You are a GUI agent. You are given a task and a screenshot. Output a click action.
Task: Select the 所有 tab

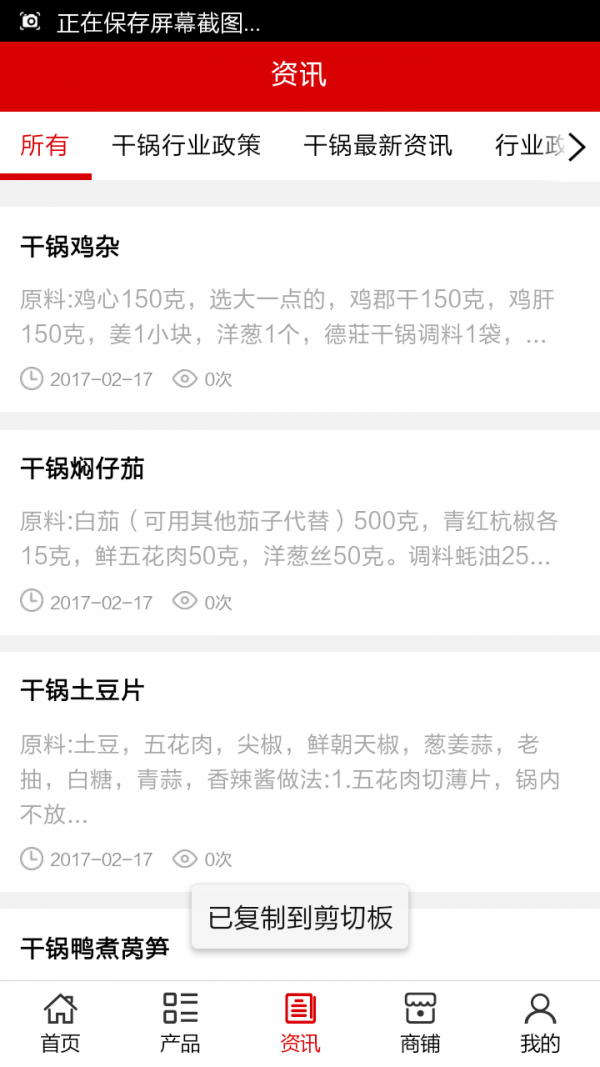point(45,146)
